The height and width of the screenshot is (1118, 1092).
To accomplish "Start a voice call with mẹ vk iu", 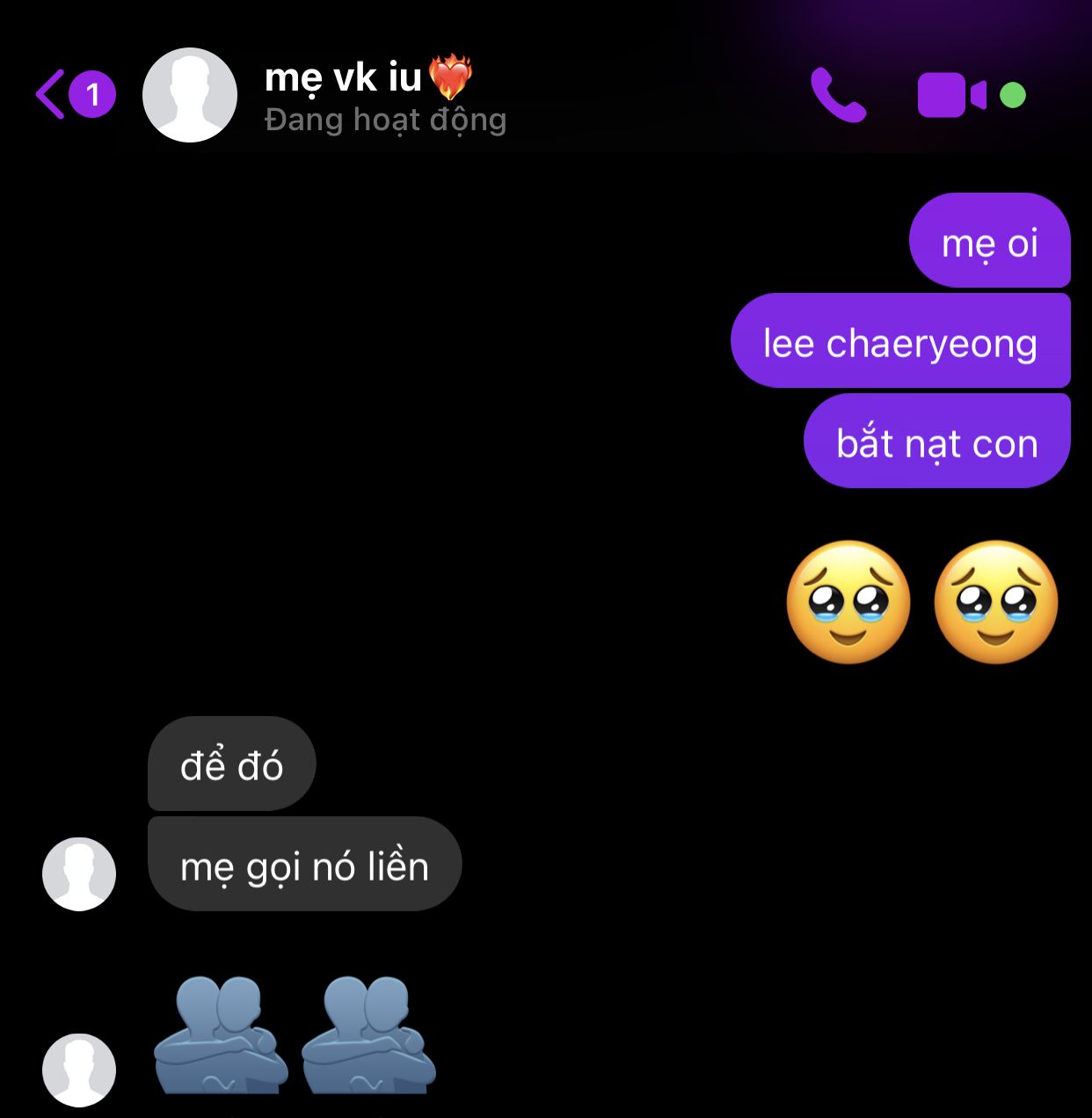I will (x=837, y=95).
